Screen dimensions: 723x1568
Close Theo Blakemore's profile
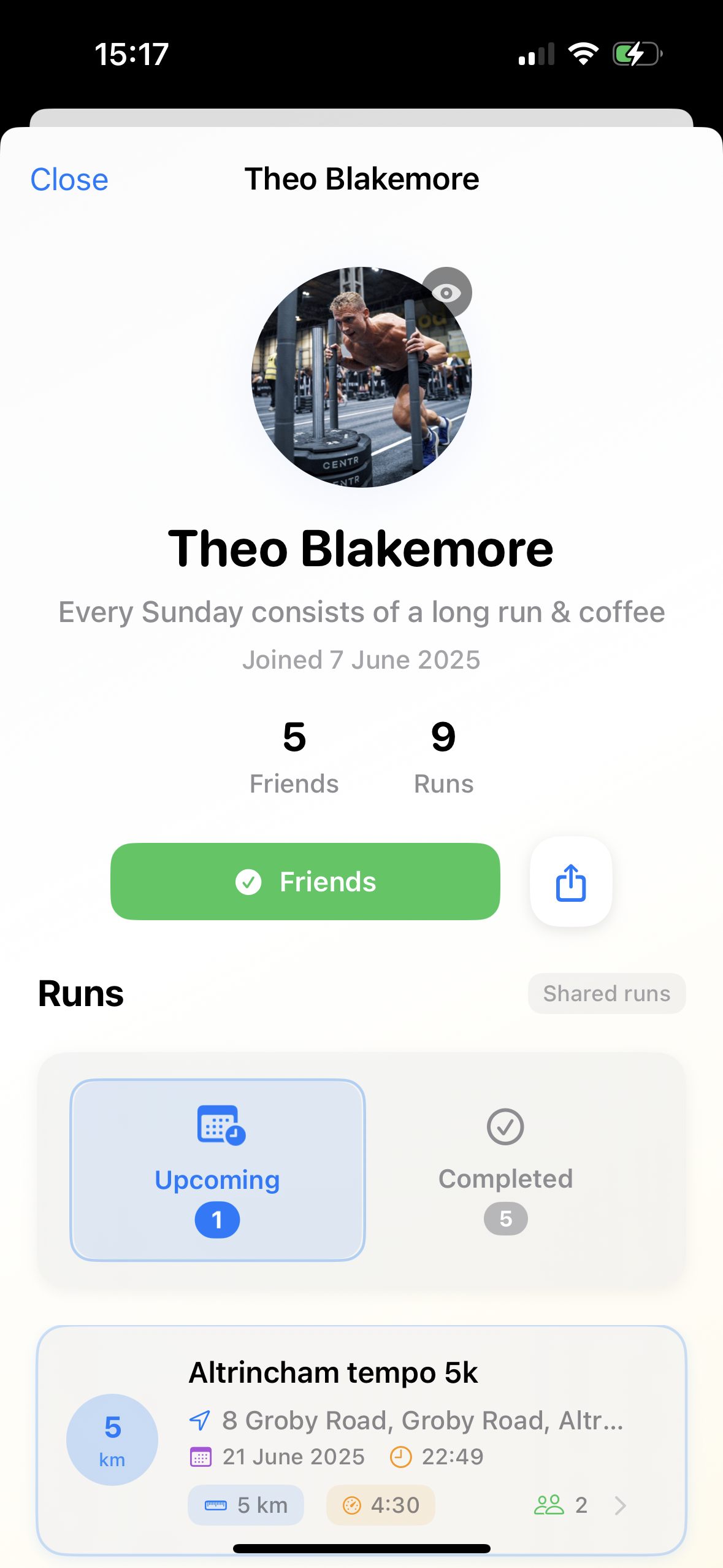pos(69,179)
